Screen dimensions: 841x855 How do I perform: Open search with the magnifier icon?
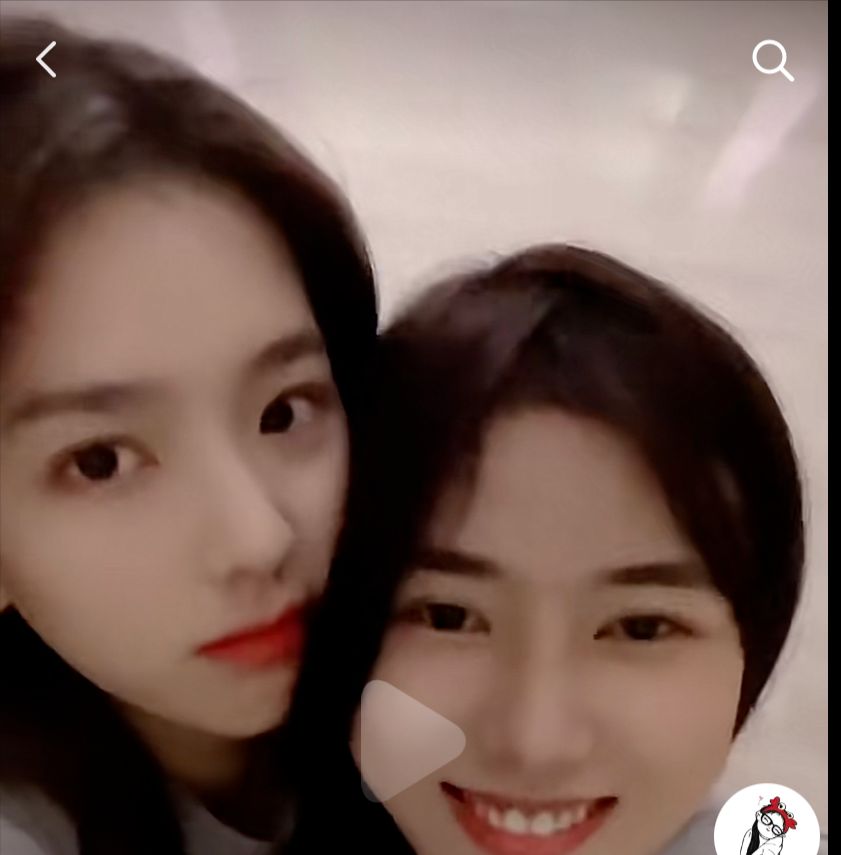772,61
